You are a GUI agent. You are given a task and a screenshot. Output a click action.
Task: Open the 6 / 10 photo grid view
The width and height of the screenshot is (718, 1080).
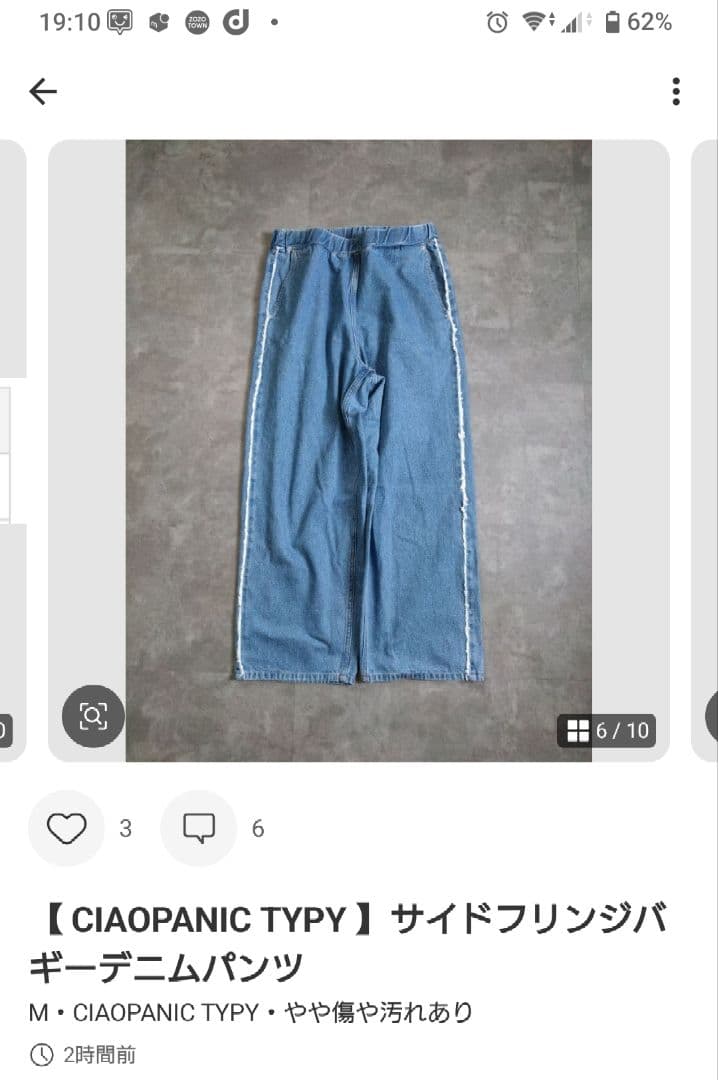click(607, 731)
